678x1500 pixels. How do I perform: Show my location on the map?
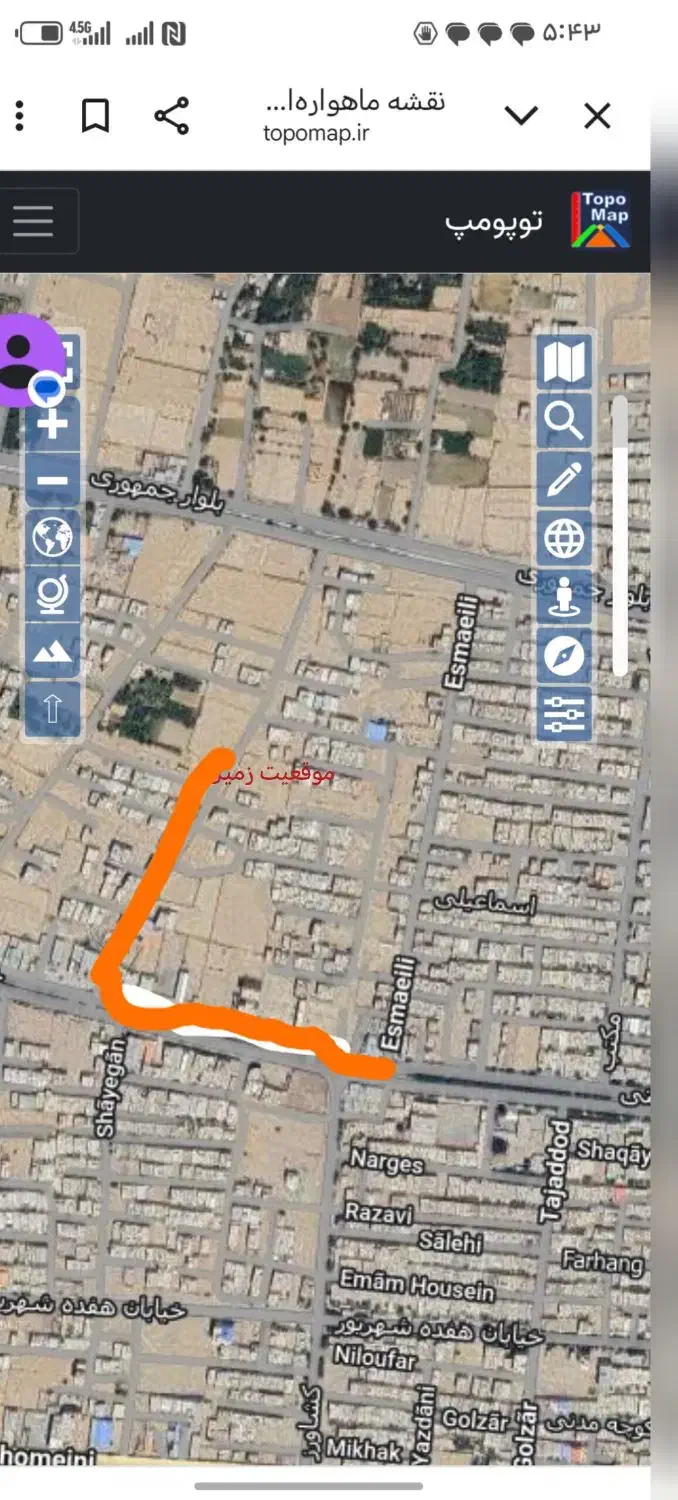pyautogui.click(x=564, y=598)
